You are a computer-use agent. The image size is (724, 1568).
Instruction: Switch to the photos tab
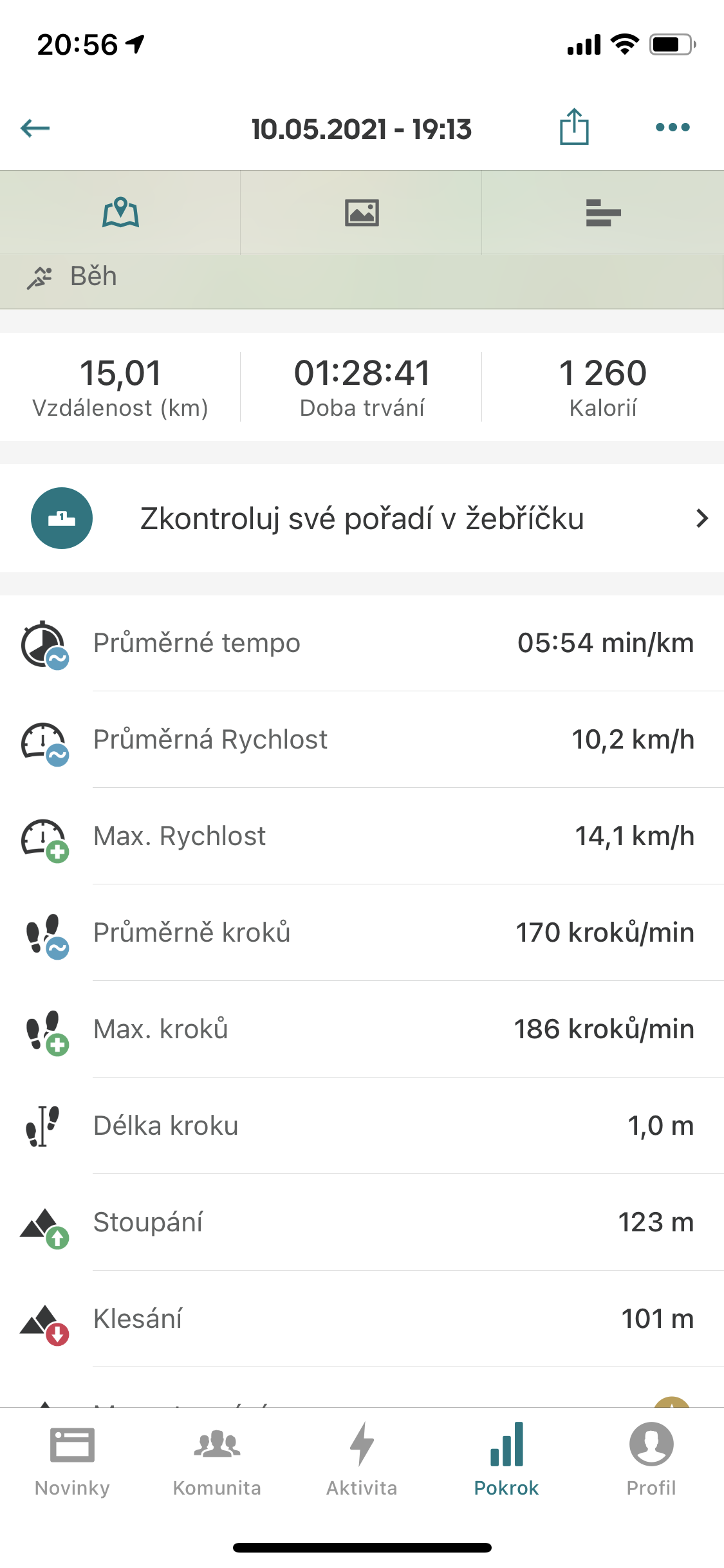(x=362, y=212)
